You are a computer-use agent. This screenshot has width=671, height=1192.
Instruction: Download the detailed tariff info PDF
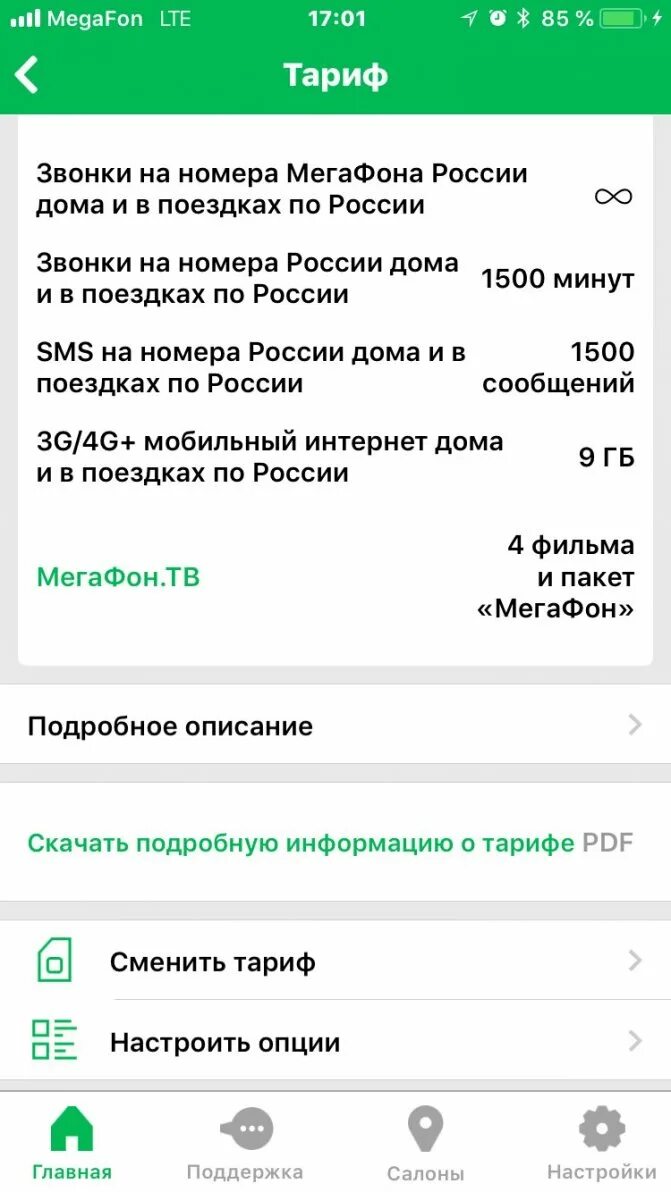[x=330, y=842]
